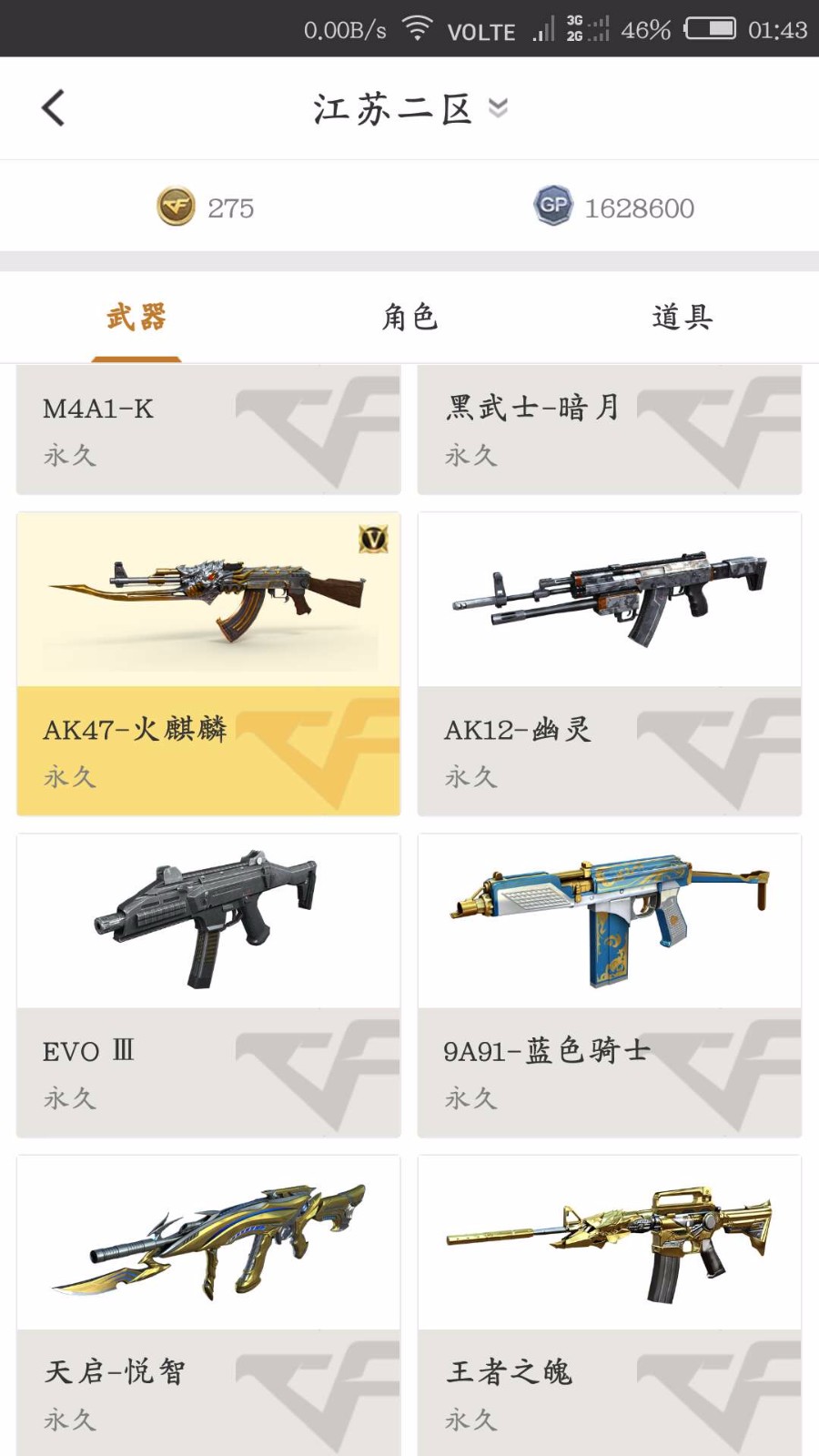The height and width of the screenshot is (1456, 819).
Task: Switch to the 角色 tab
Action: [409, 317]
